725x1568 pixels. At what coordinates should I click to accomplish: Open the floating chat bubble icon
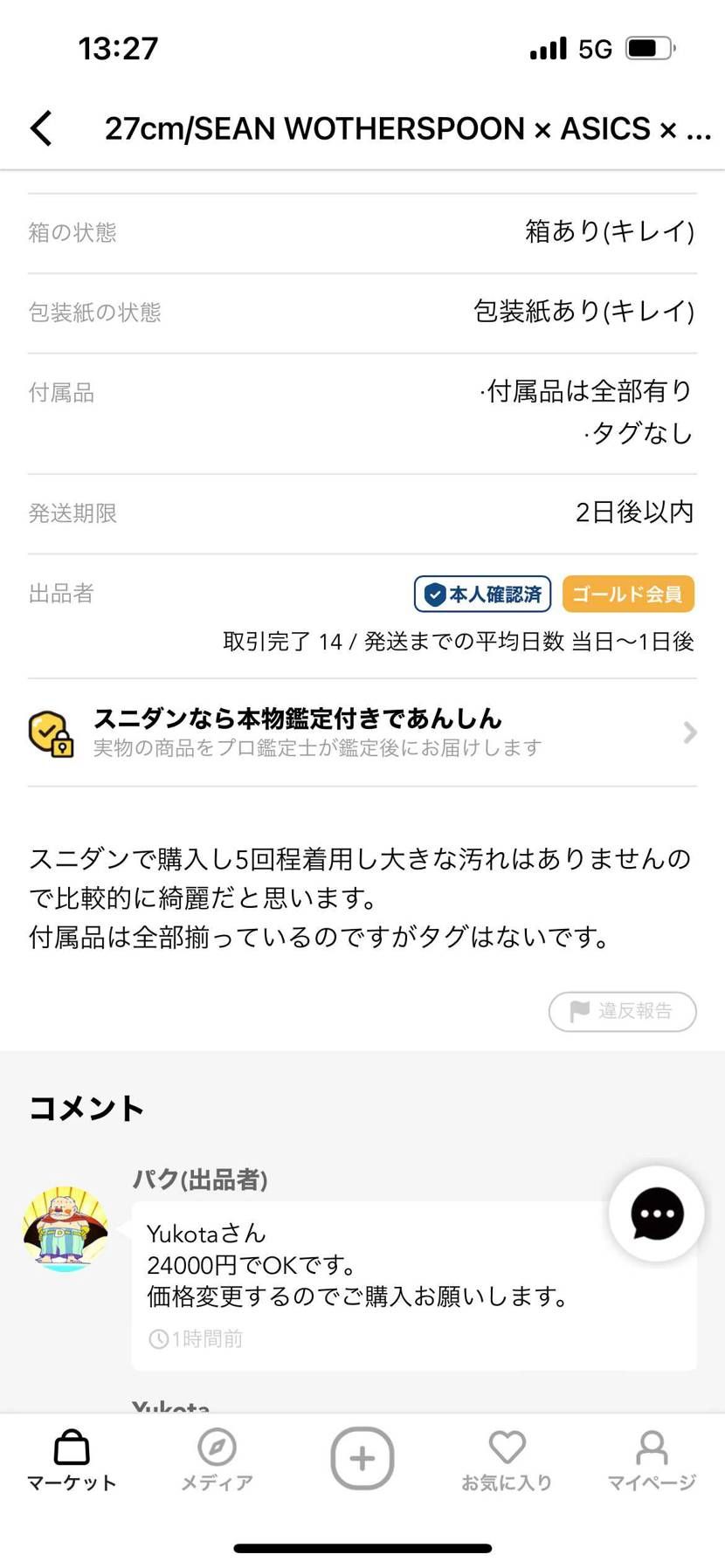pos(655,1214)
